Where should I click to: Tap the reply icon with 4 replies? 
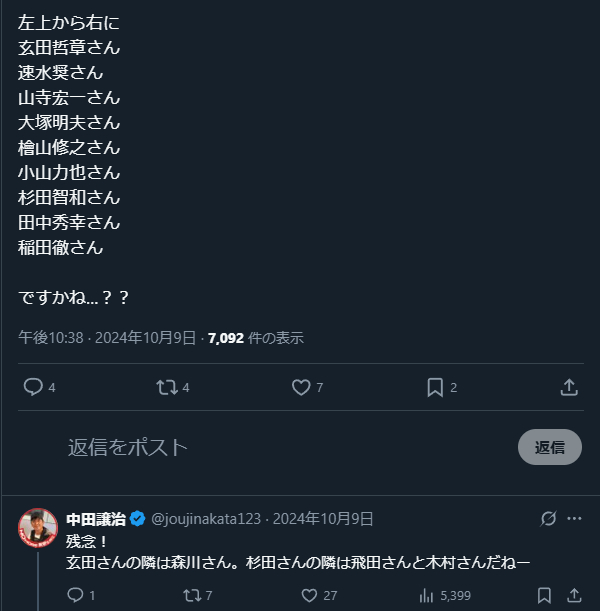(34, 387)
